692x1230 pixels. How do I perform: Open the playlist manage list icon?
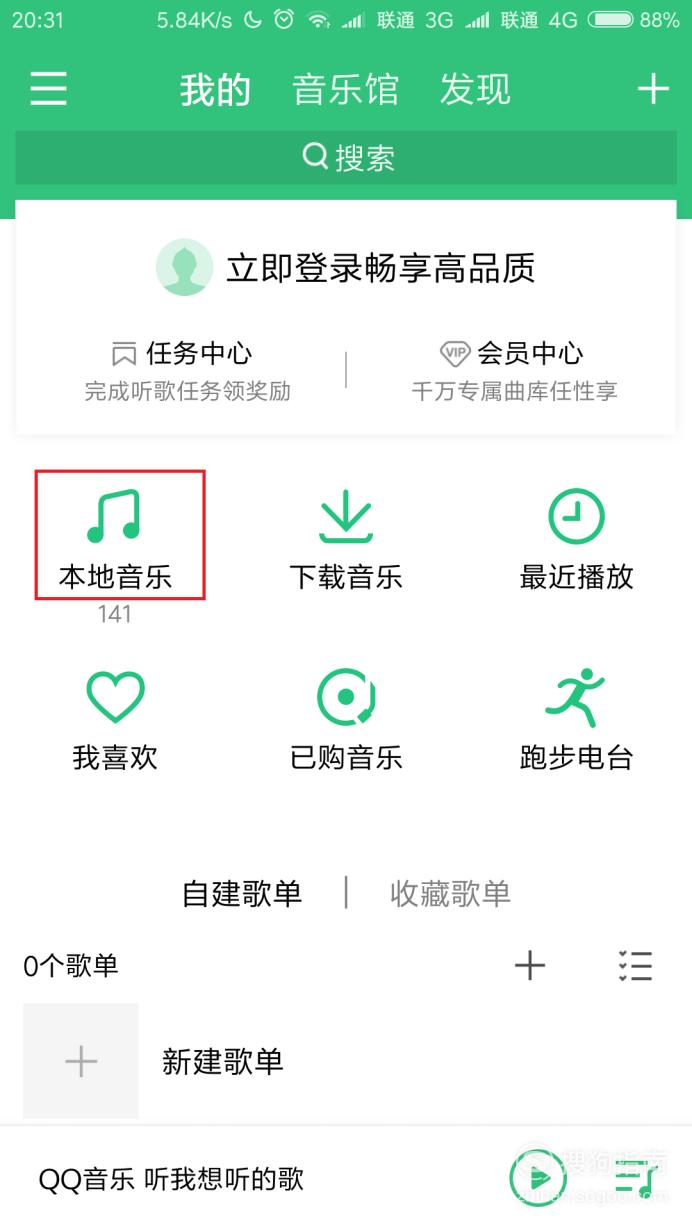(635, 965)
